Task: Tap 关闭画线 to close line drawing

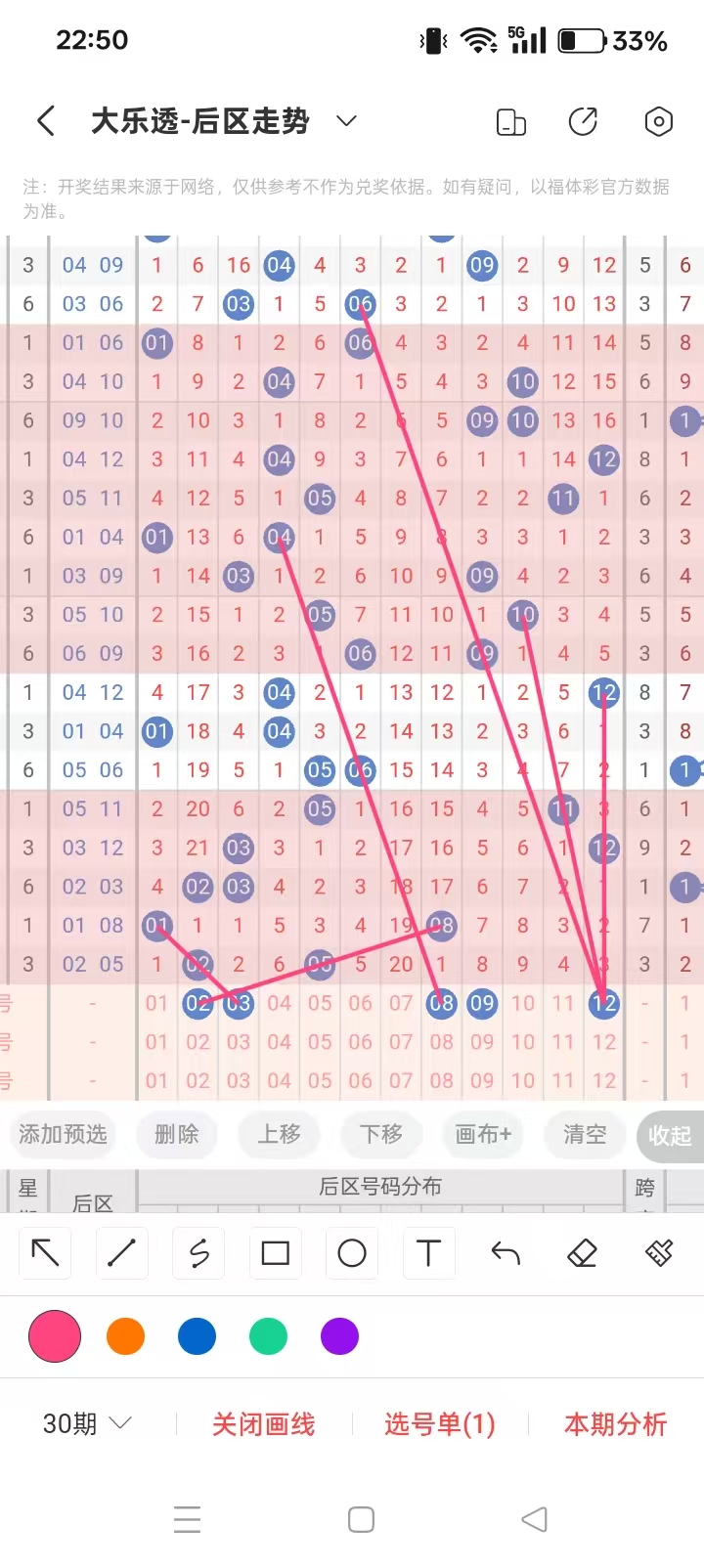Action: click(x=264, y=1424)
